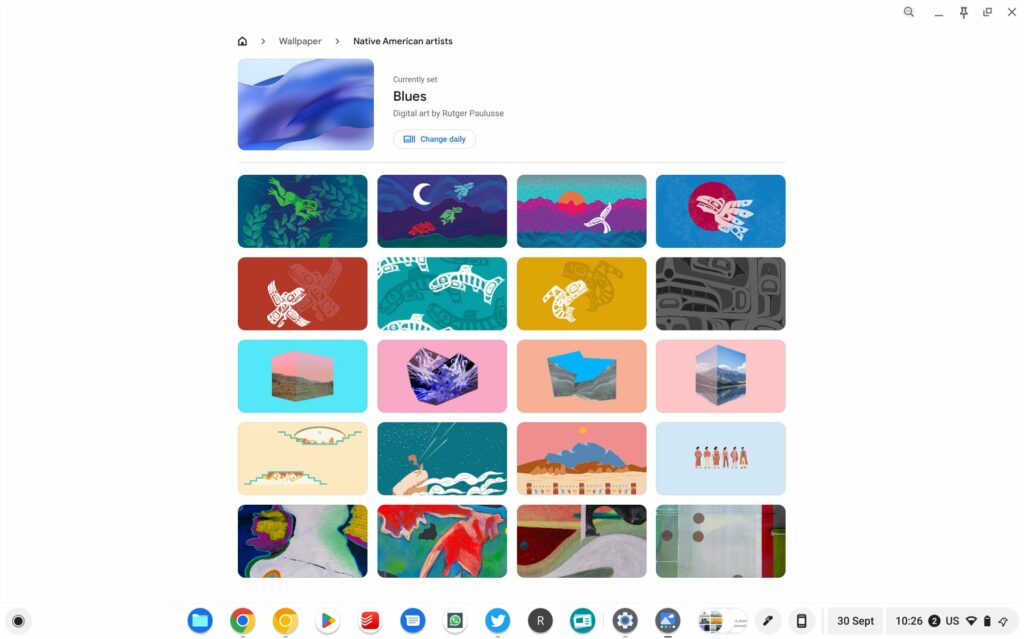Choose the crescent moon turtles wallpaper
1024x639 pixels.
pos(442,211)
